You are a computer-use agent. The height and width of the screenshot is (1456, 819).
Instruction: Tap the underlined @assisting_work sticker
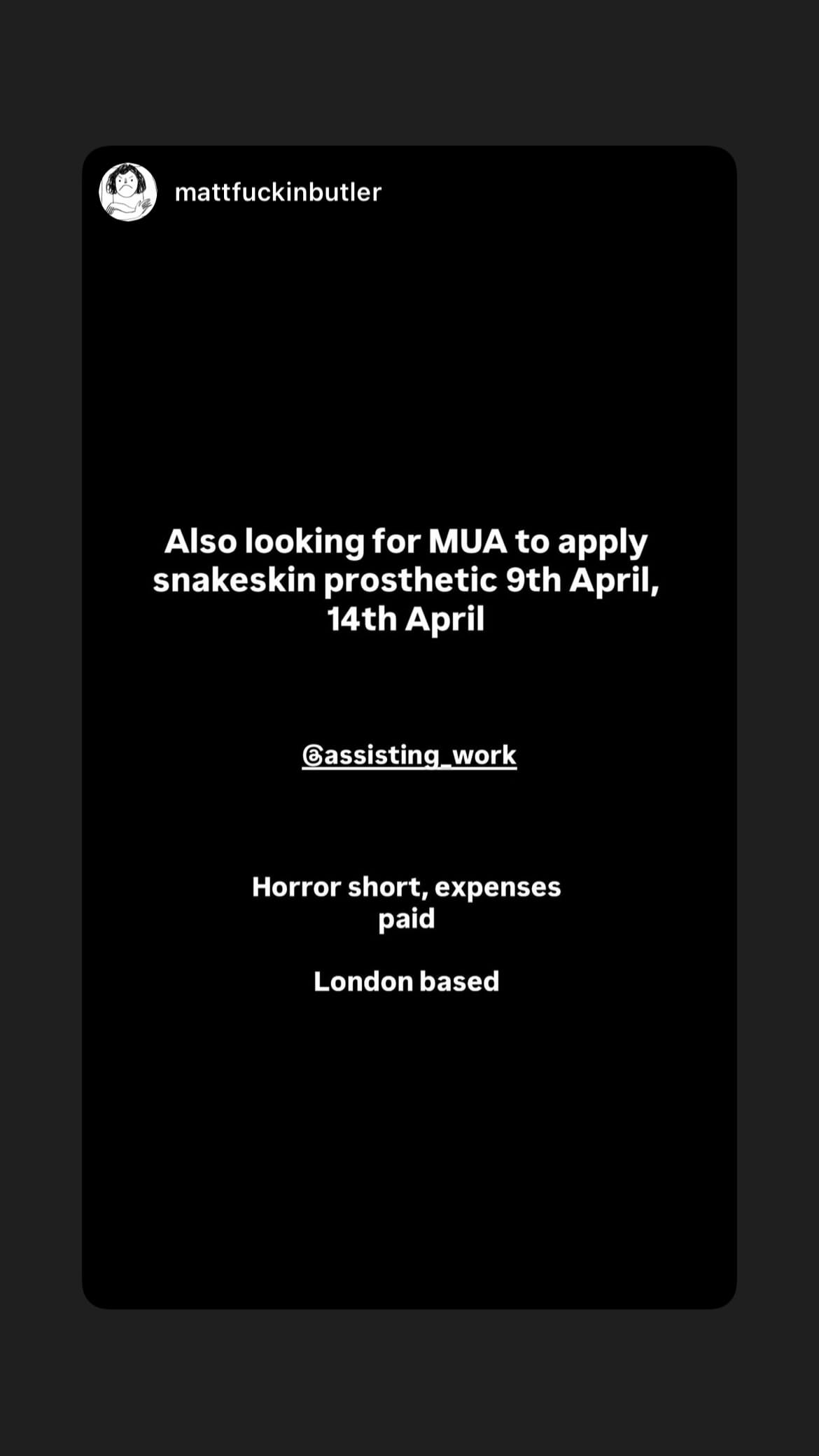click(x=409, y=754)
